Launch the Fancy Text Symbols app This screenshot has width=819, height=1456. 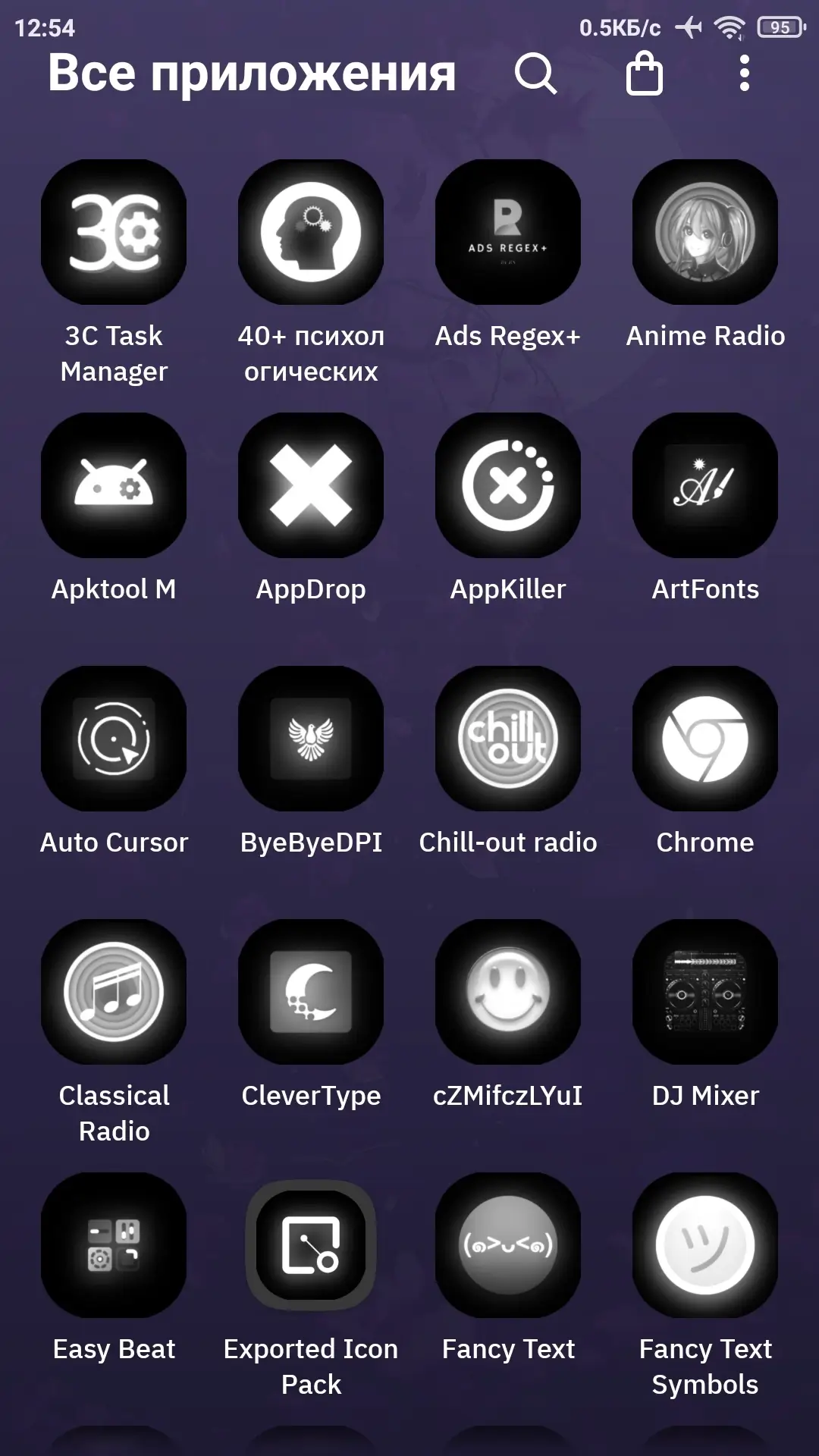pyautogui.click(x=705, y=1245)
